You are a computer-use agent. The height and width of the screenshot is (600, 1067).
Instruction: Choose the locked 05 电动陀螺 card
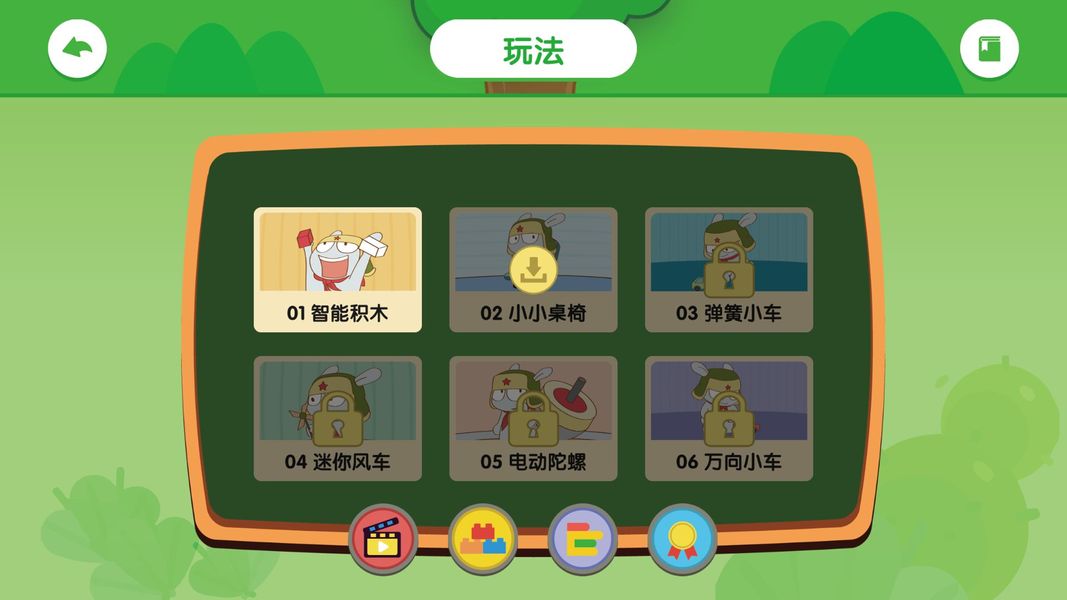click(x=533, y=419)
